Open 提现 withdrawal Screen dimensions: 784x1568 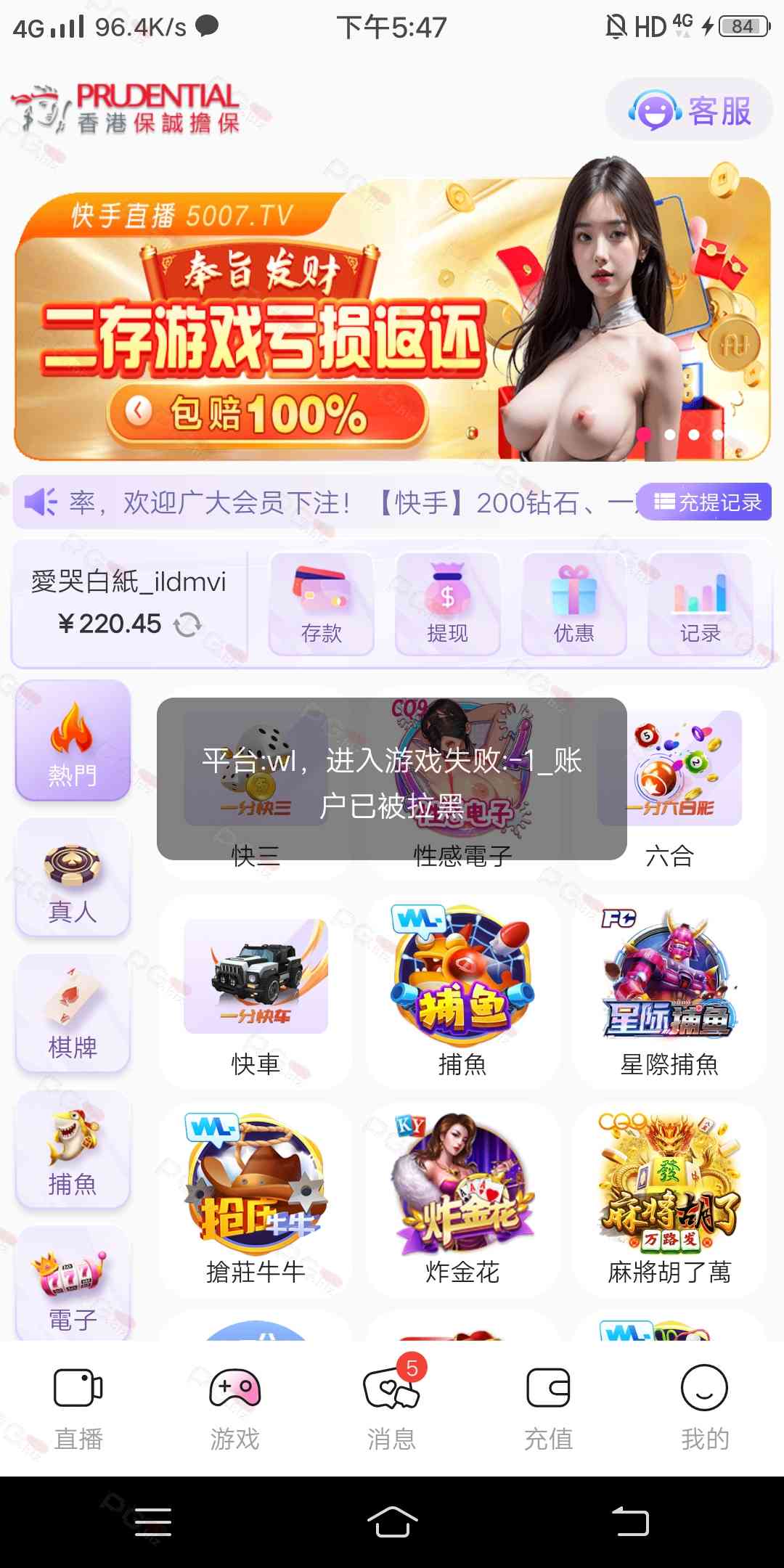point(447,604)
